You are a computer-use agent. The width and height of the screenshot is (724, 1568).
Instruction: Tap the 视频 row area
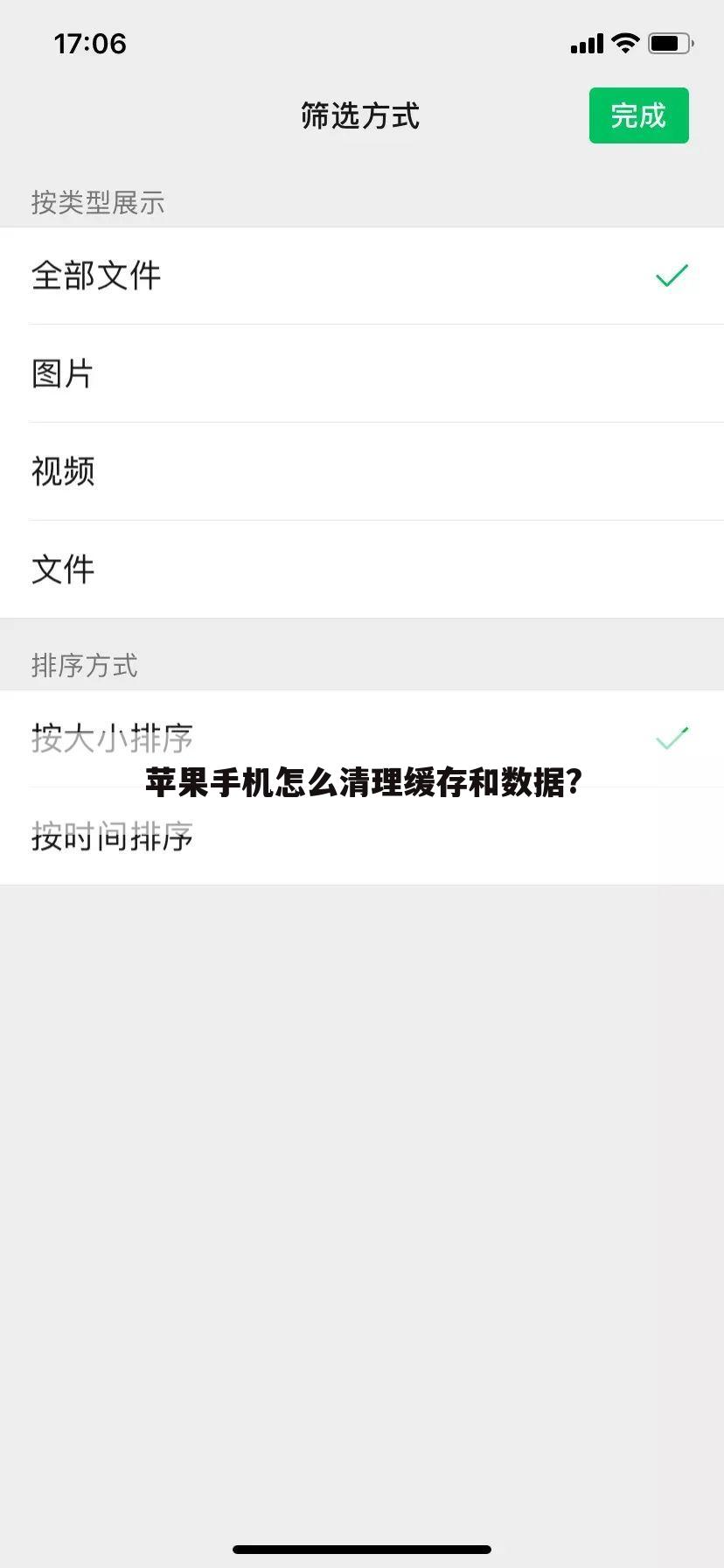click(362, 472)
